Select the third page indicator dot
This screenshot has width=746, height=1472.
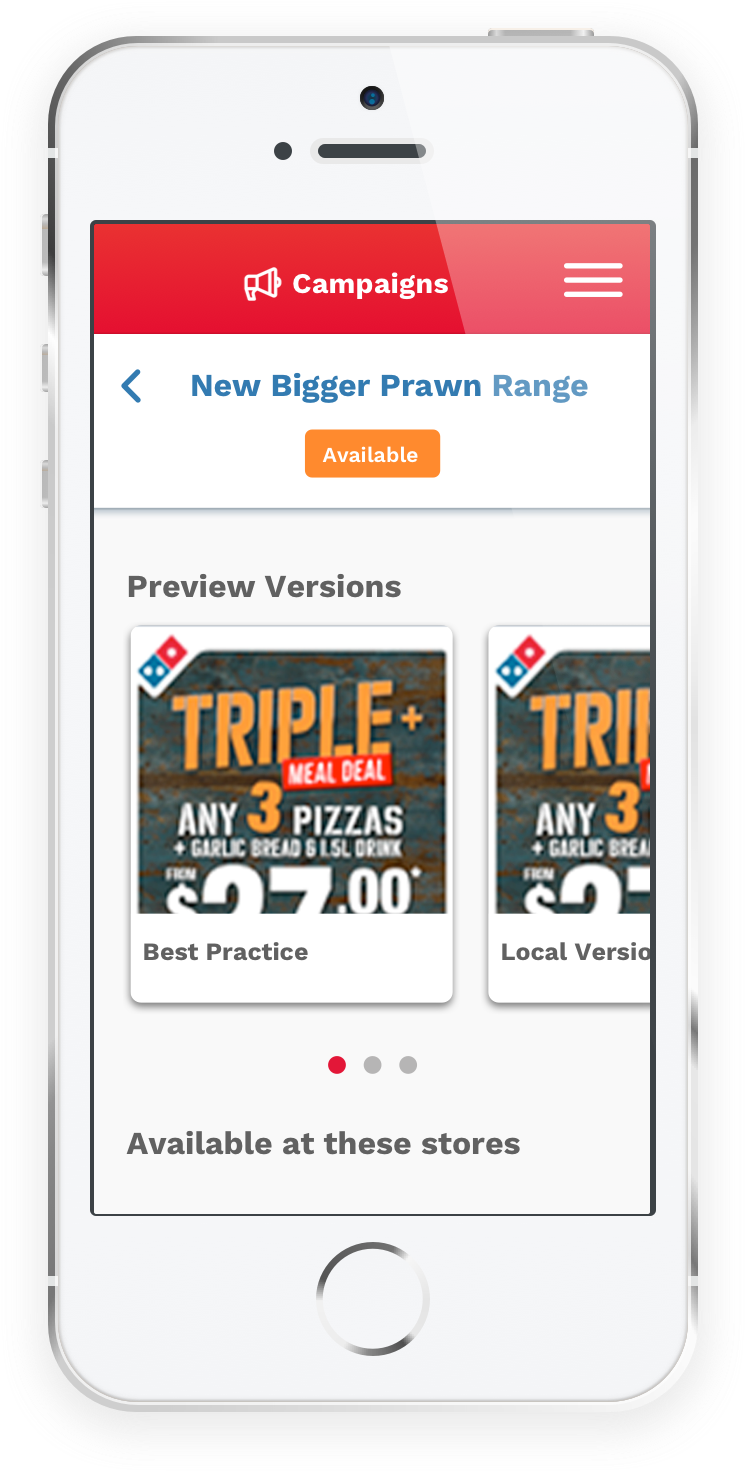(408, 1065)
